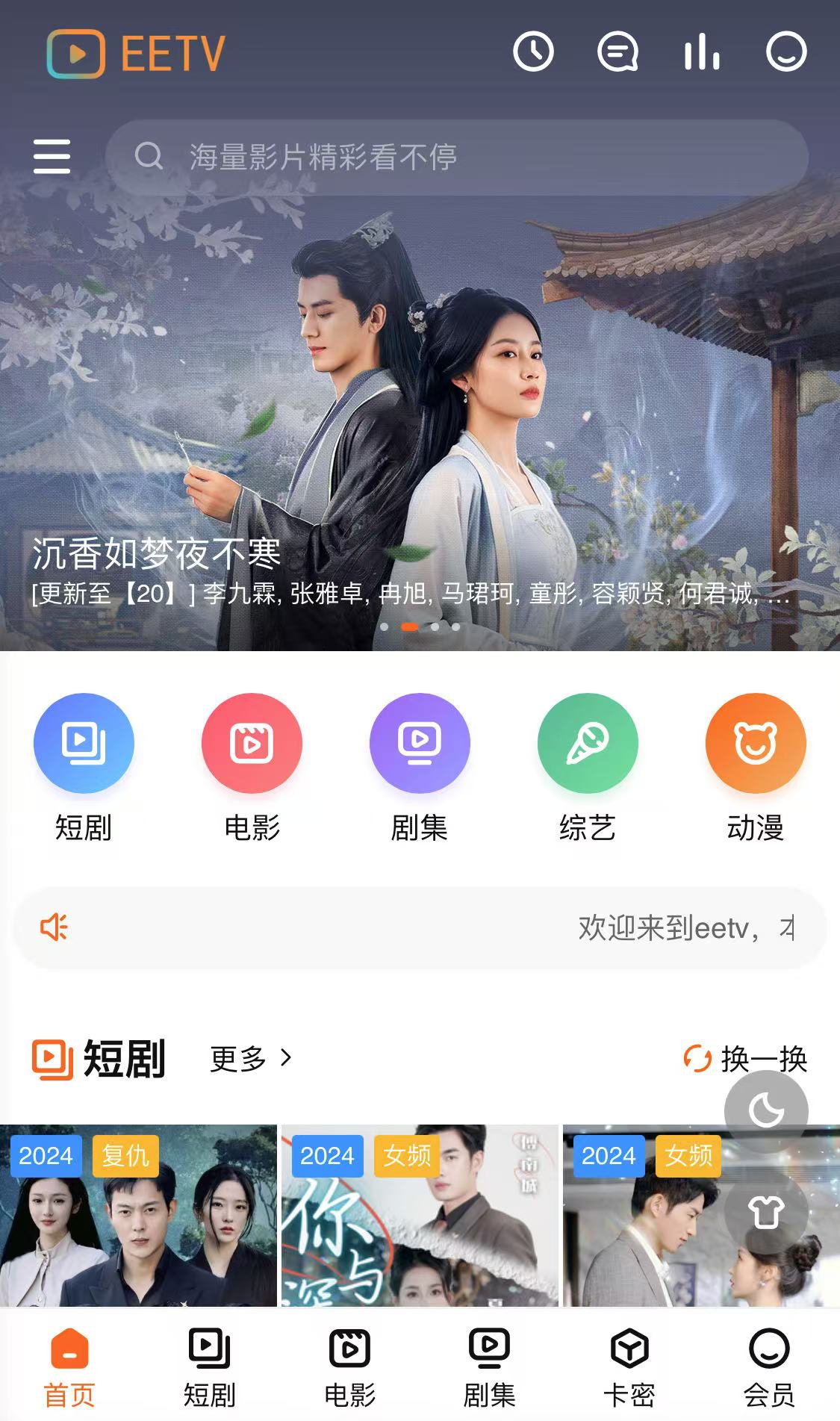Open the theme skin shirt button
This screenshot has height=1421, width=840.
pos(766,1211)
